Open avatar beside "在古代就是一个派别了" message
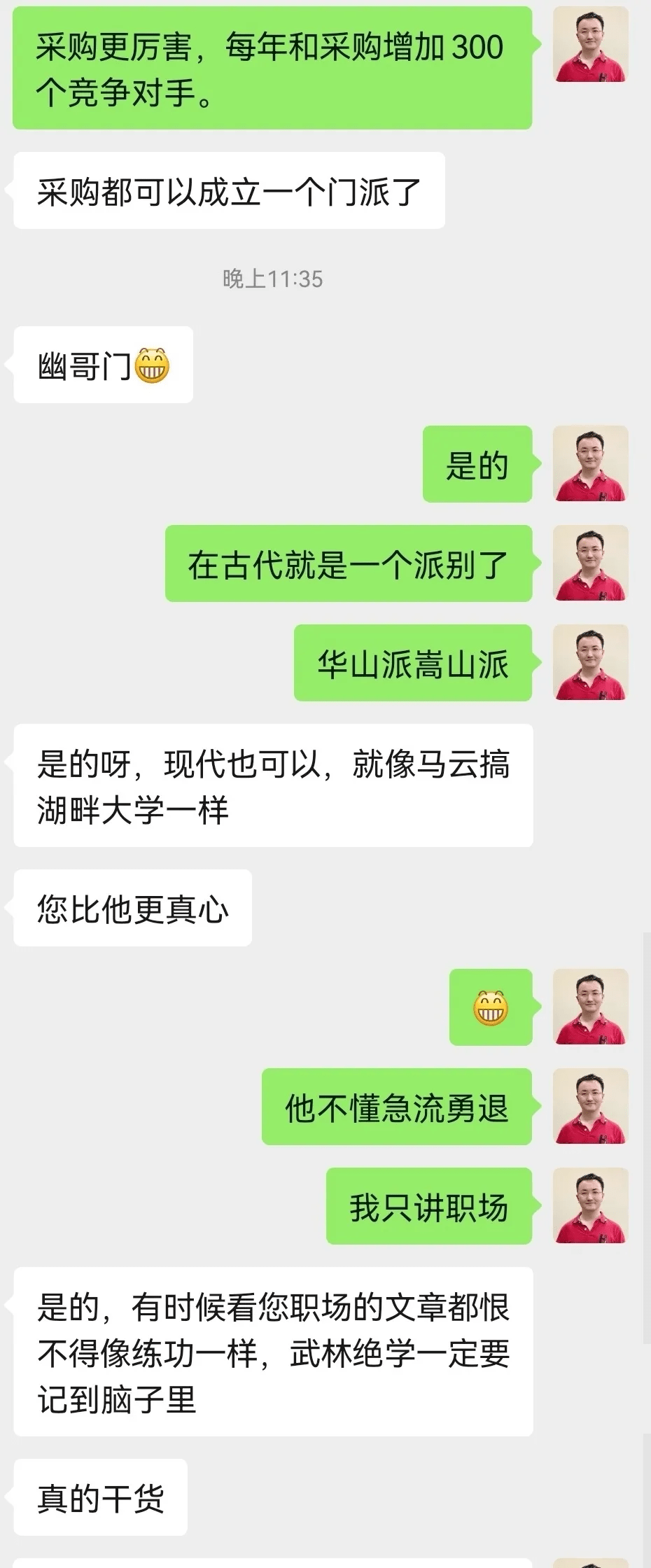The height and width of the screenshot is (1568, 651). click(590, 563)
